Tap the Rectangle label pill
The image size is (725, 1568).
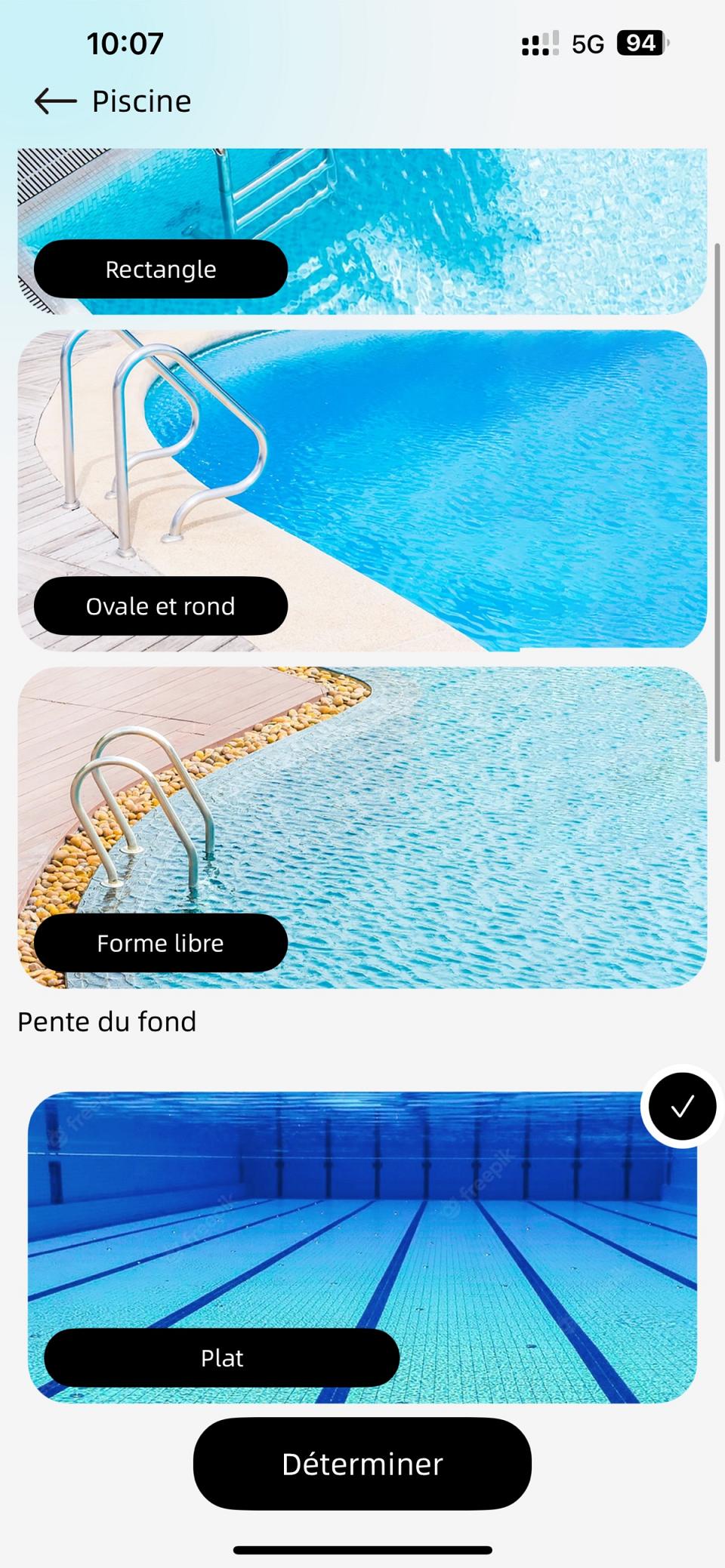pyautogui.click(x=160, y=269)
